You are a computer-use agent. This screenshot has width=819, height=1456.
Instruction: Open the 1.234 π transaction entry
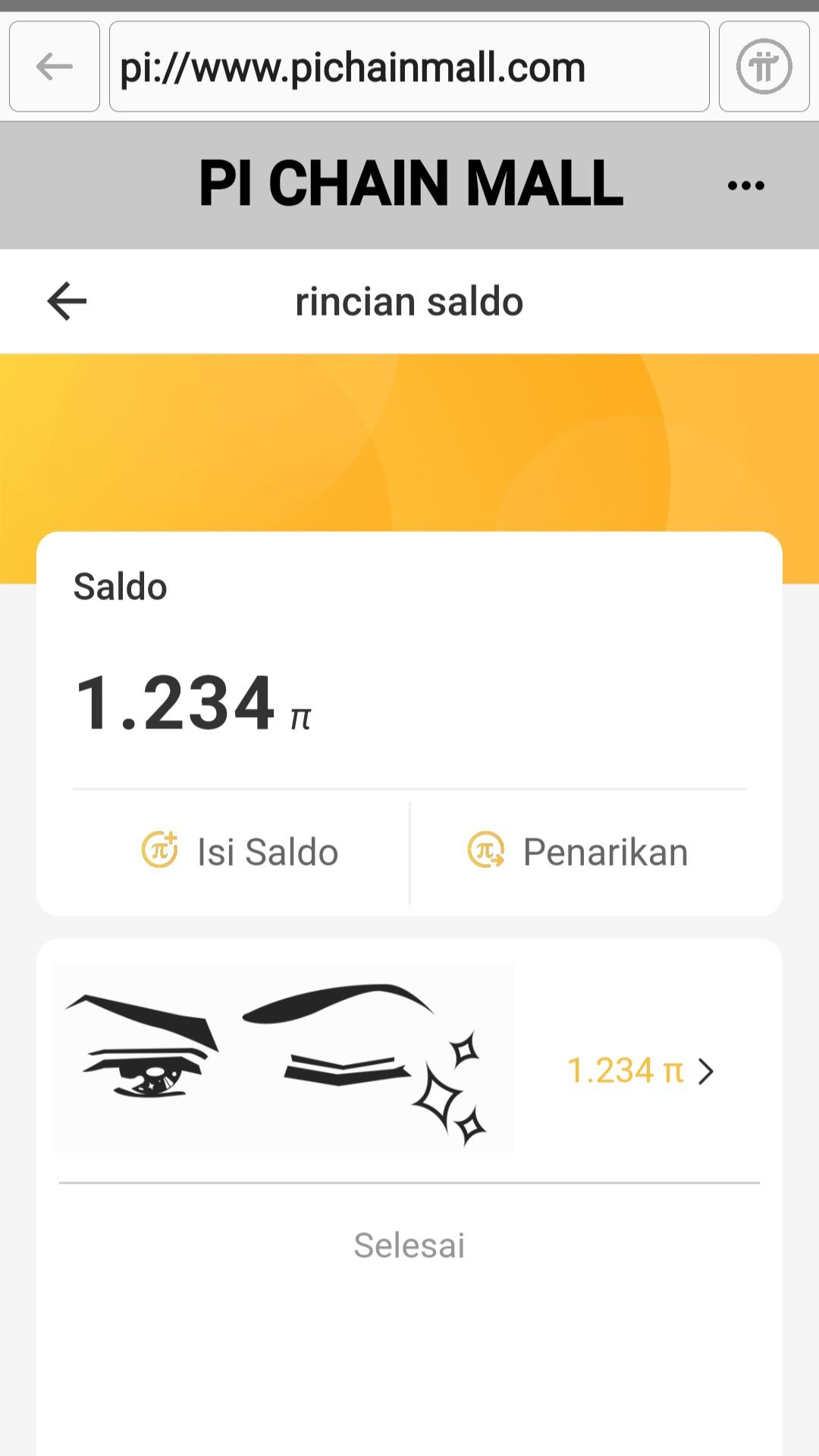point(640,1071)
